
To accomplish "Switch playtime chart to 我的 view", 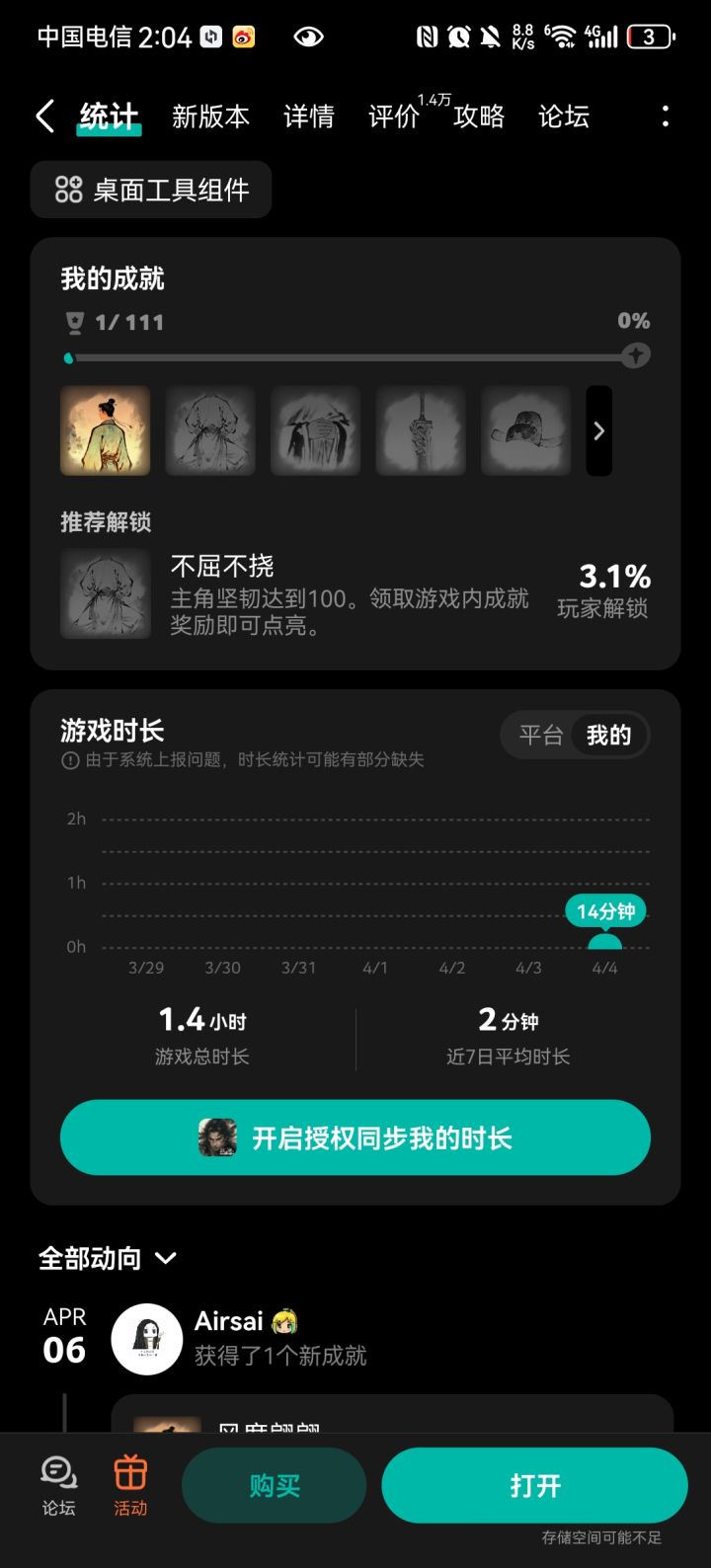I will [610, 735].
